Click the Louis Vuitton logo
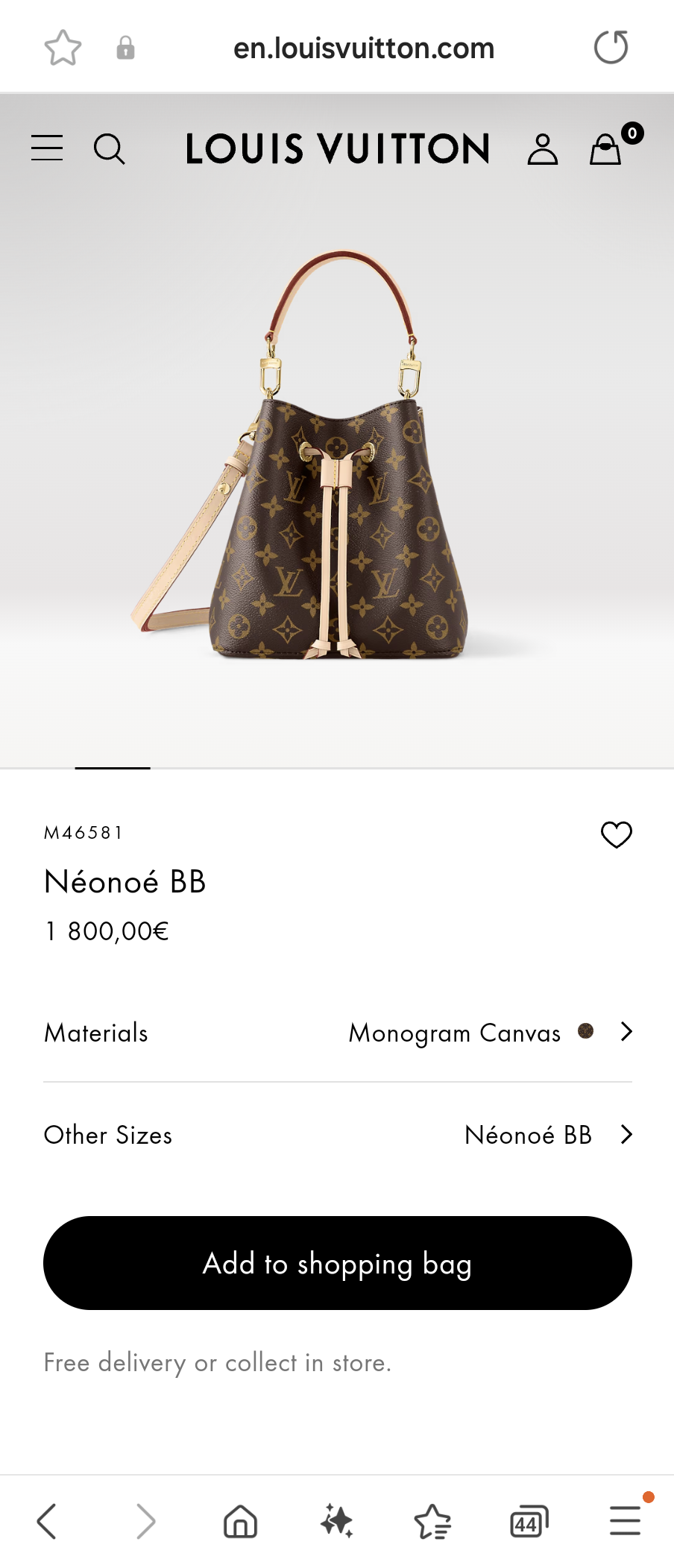Screen dimensions: 674x1568 337,148
